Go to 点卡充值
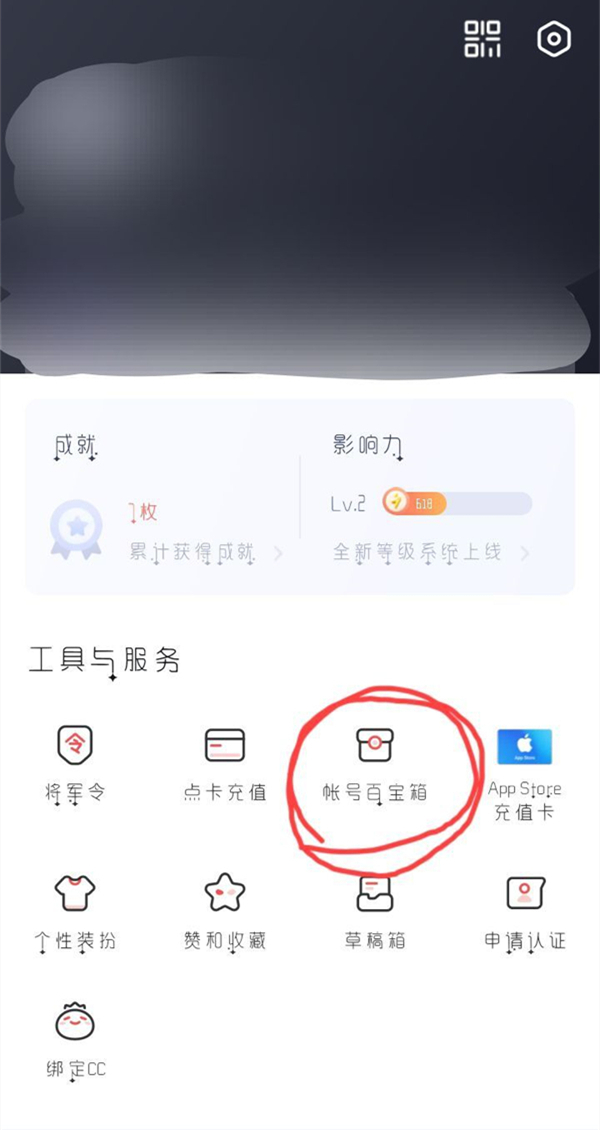The height and width of the screenshot is (1130, 600). pyautogui.click(x=225, y=765)
